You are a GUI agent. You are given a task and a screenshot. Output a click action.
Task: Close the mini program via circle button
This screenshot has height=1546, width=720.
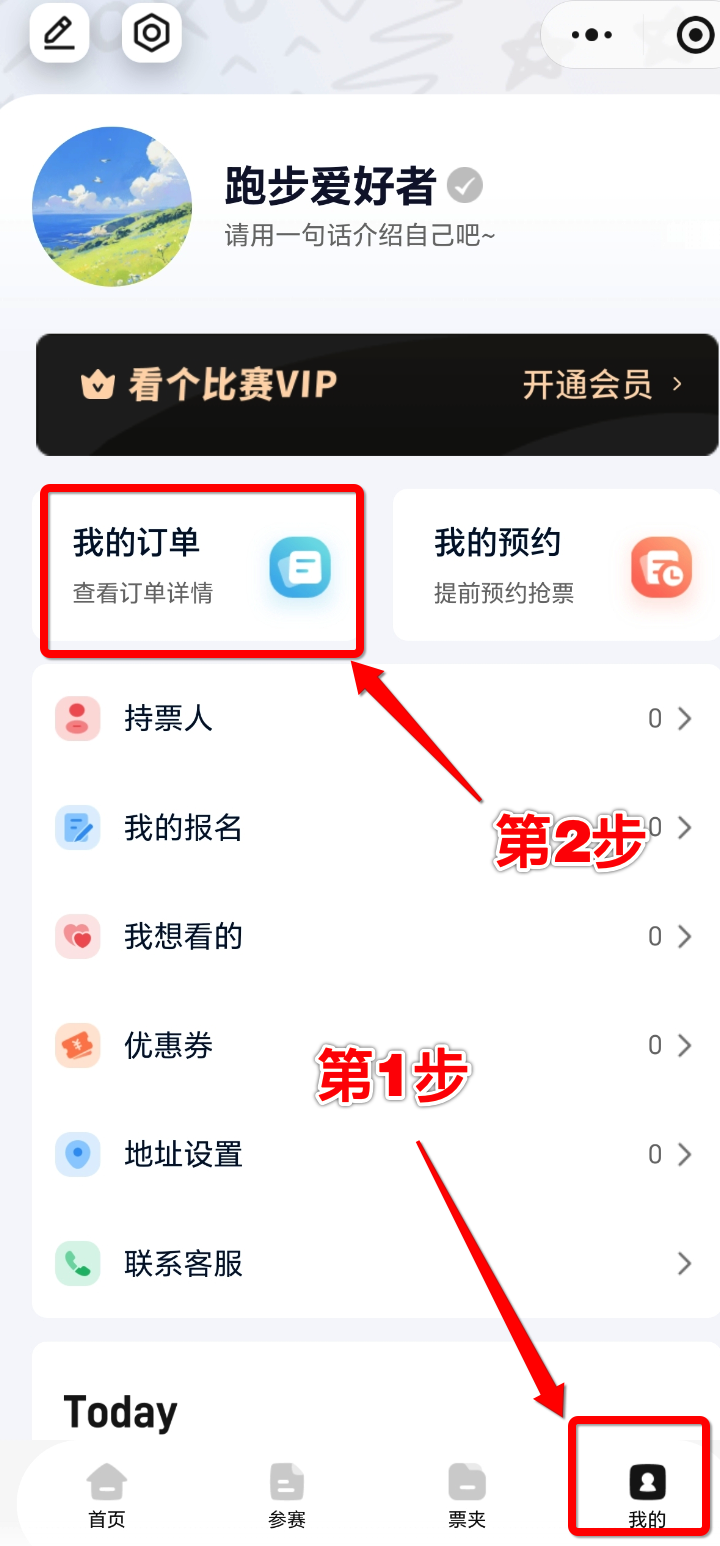693,35
